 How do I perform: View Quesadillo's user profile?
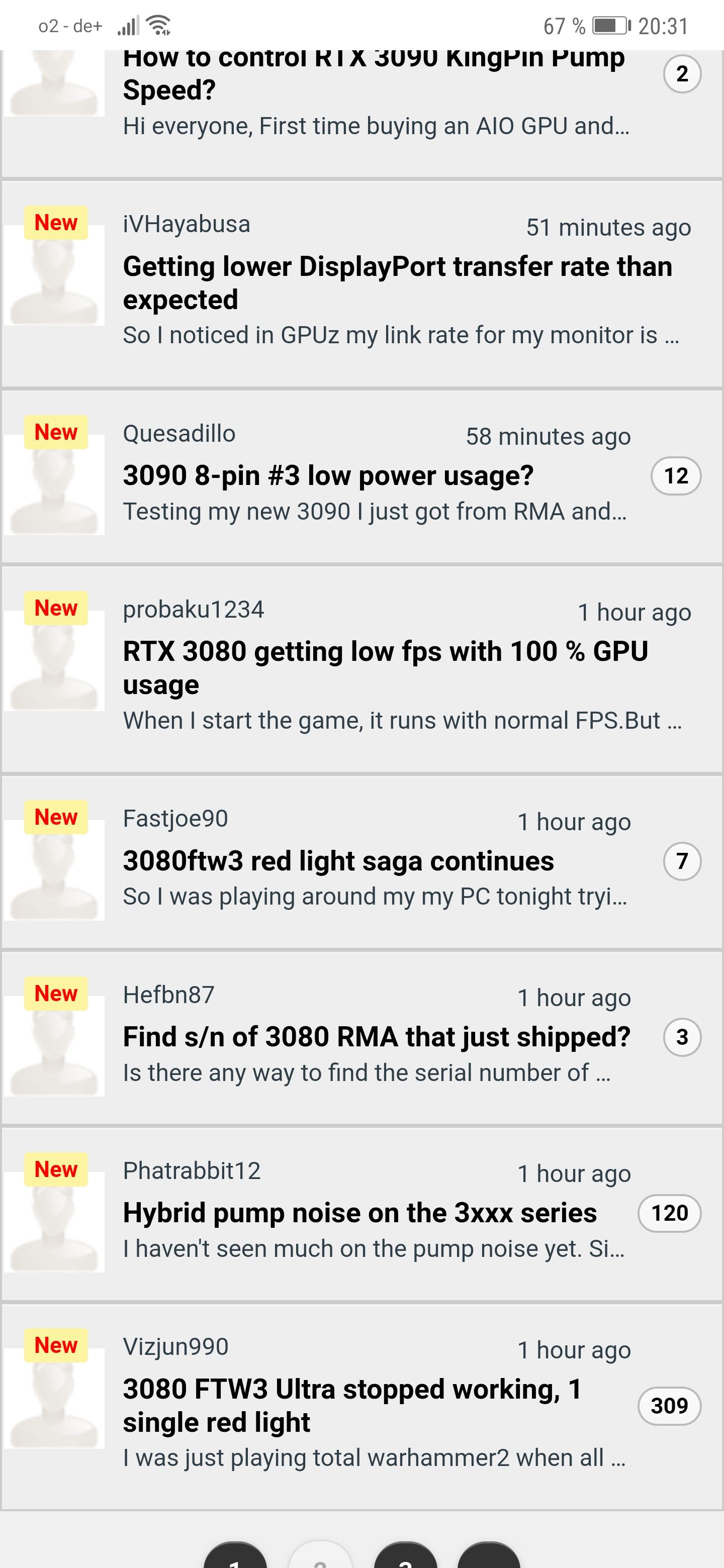tap(179, 433)
